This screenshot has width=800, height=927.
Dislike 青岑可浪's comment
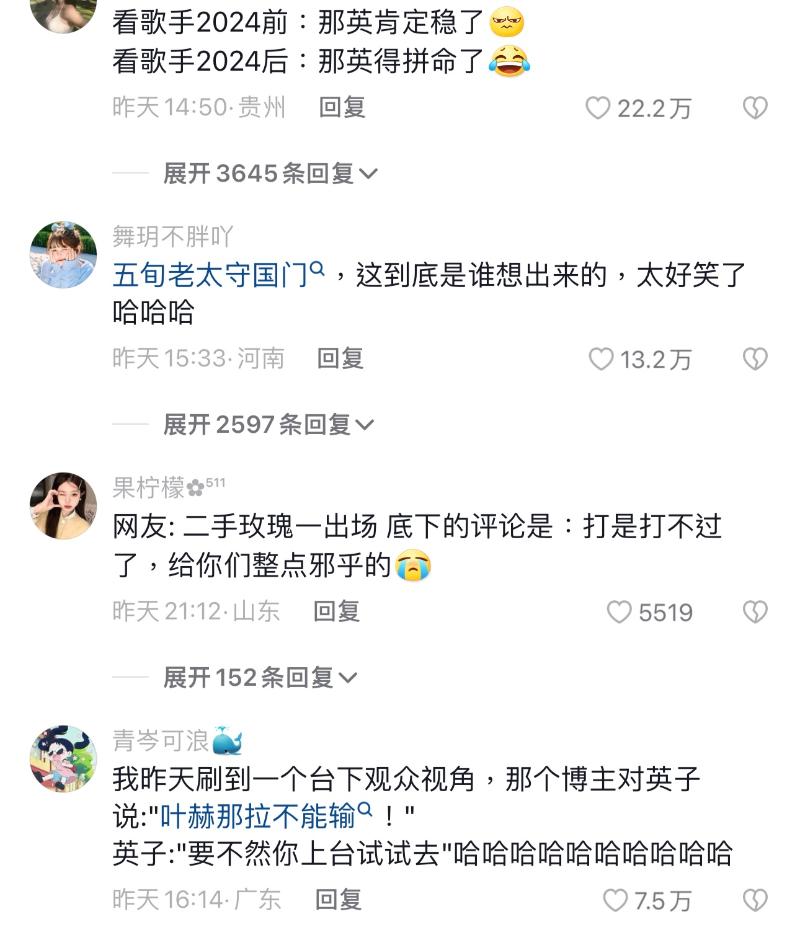point(755,901)
